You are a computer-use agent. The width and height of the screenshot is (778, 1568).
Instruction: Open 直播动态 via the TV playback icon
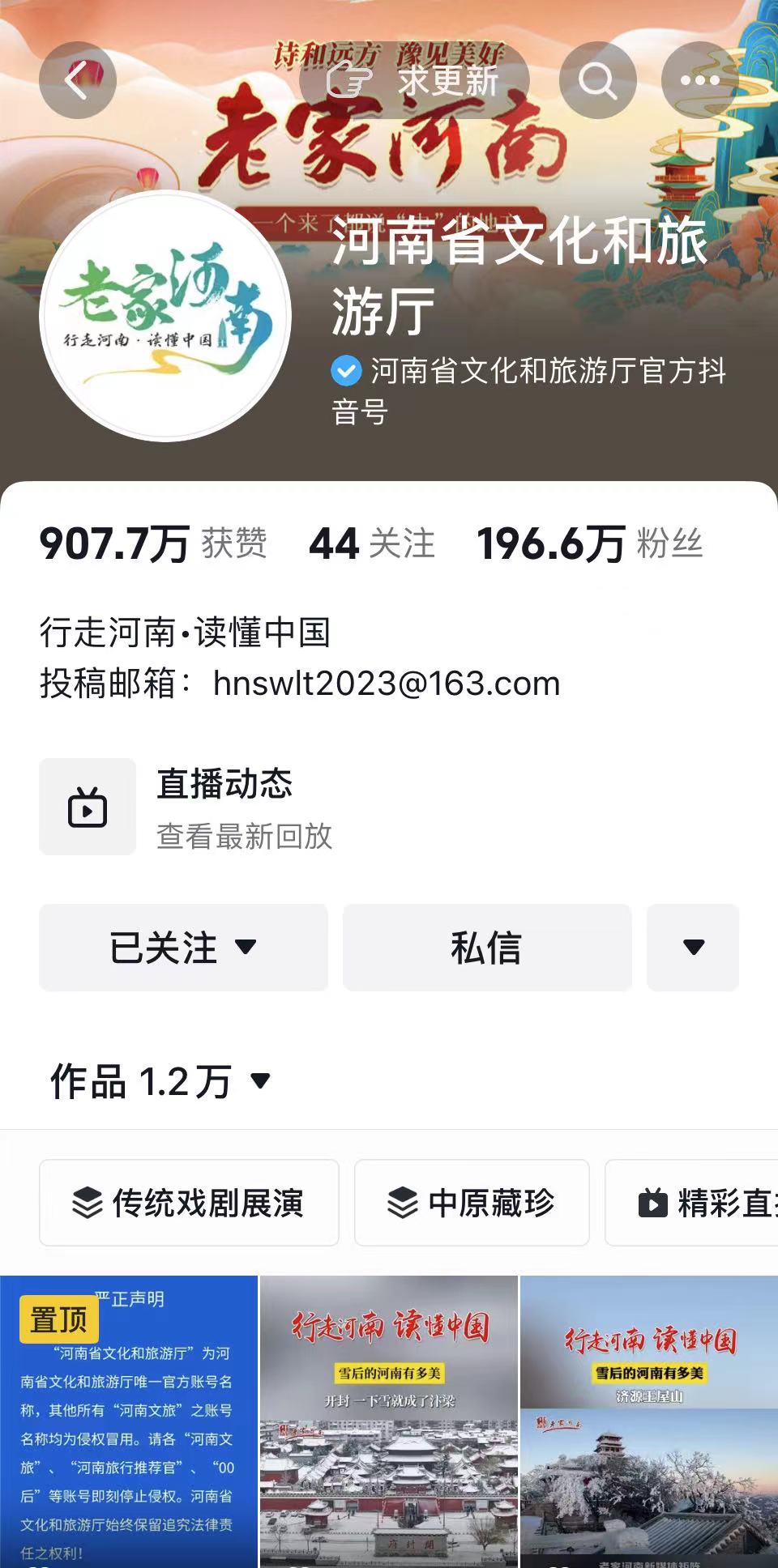click(x=88, y=806)
